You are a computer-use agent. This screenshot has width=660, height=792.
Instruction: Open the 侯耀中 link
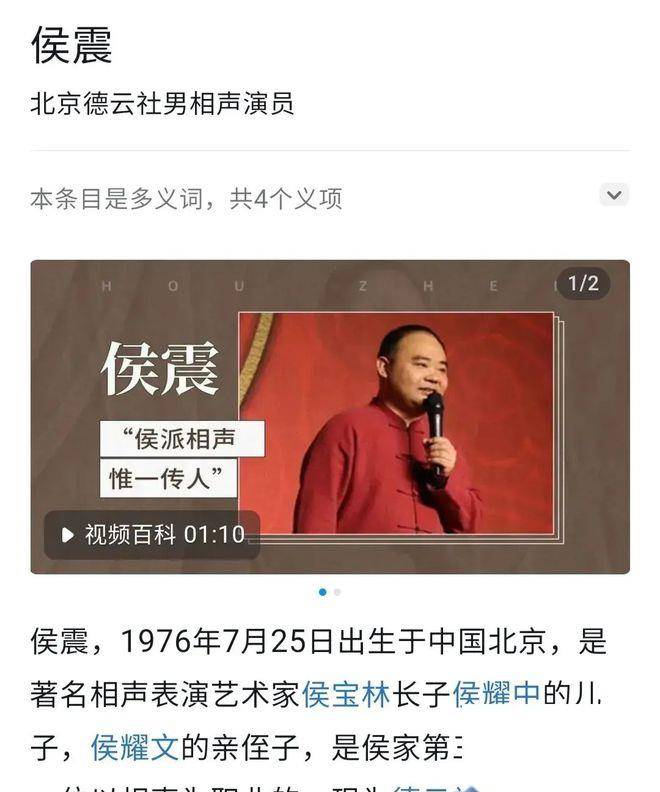pyautogui.click(x=496, y=693)
